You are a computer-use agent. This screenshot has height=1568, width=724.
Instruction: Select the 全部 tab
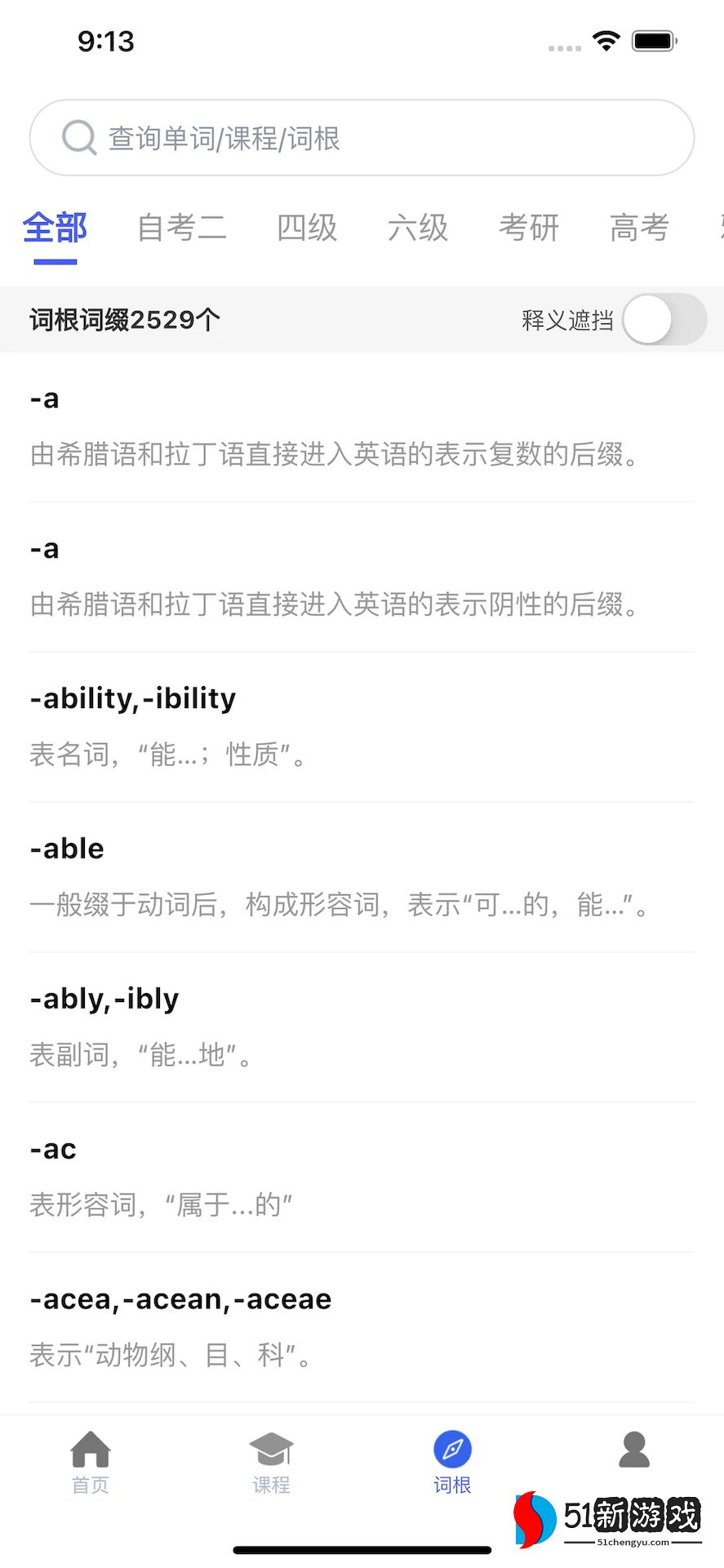[55, 228]
